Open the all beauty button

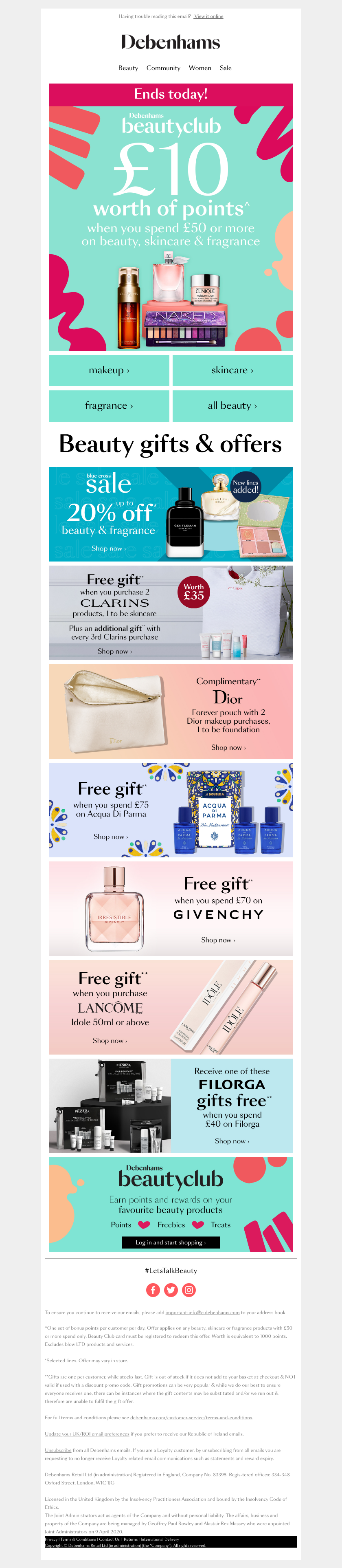(232, 405)
